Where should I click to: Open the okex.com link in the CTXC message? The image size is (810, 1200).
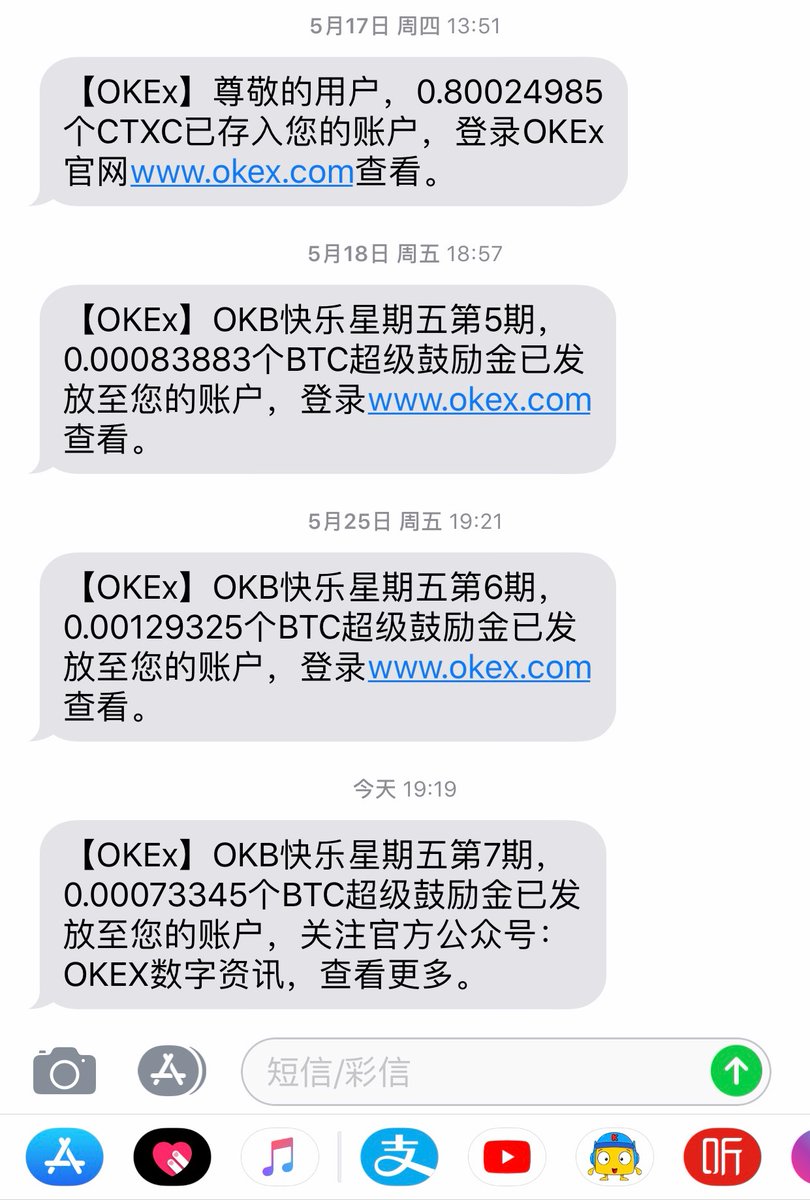tap(241, 172)
